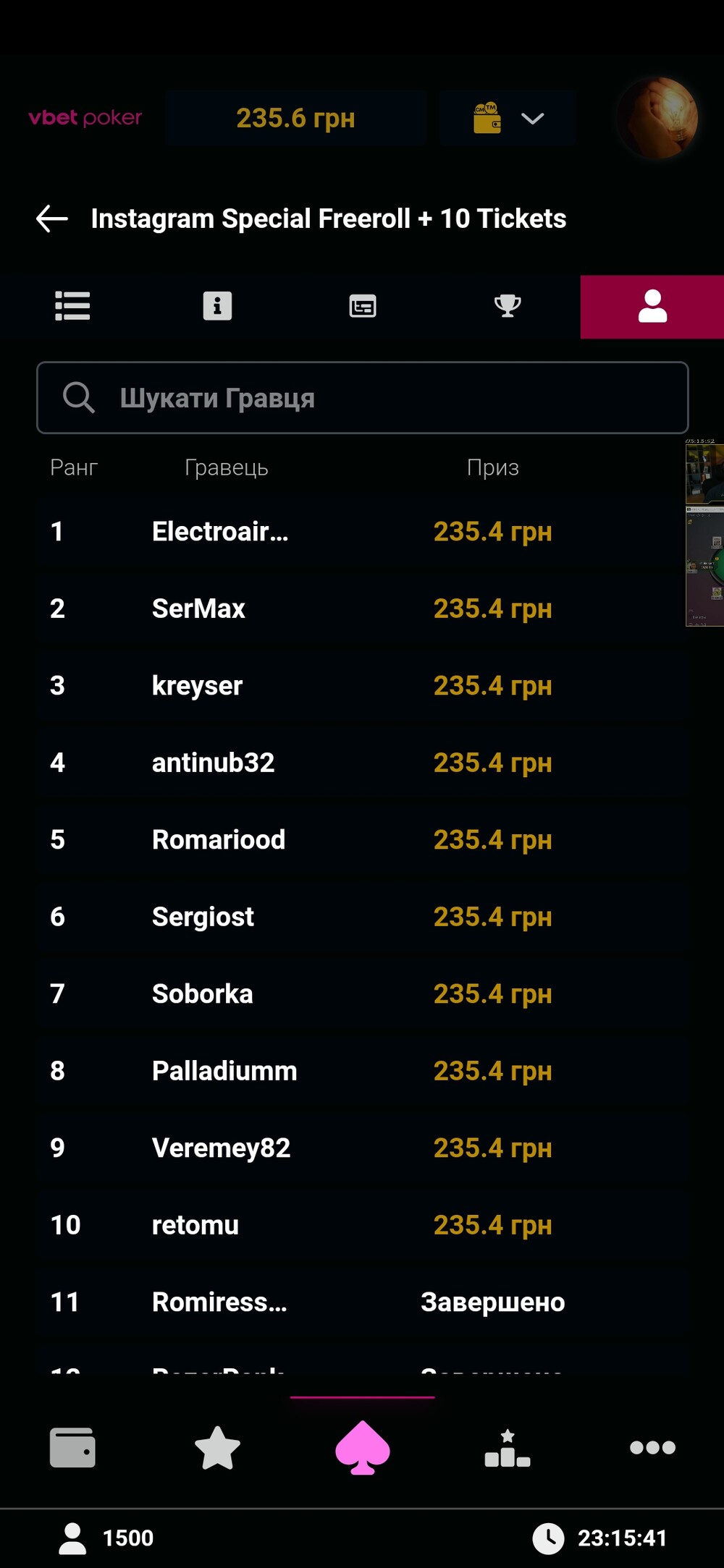Open the leaderboard podium icon
Image resolution: width=724 pixels, height=1568 pixels.
508,1448
